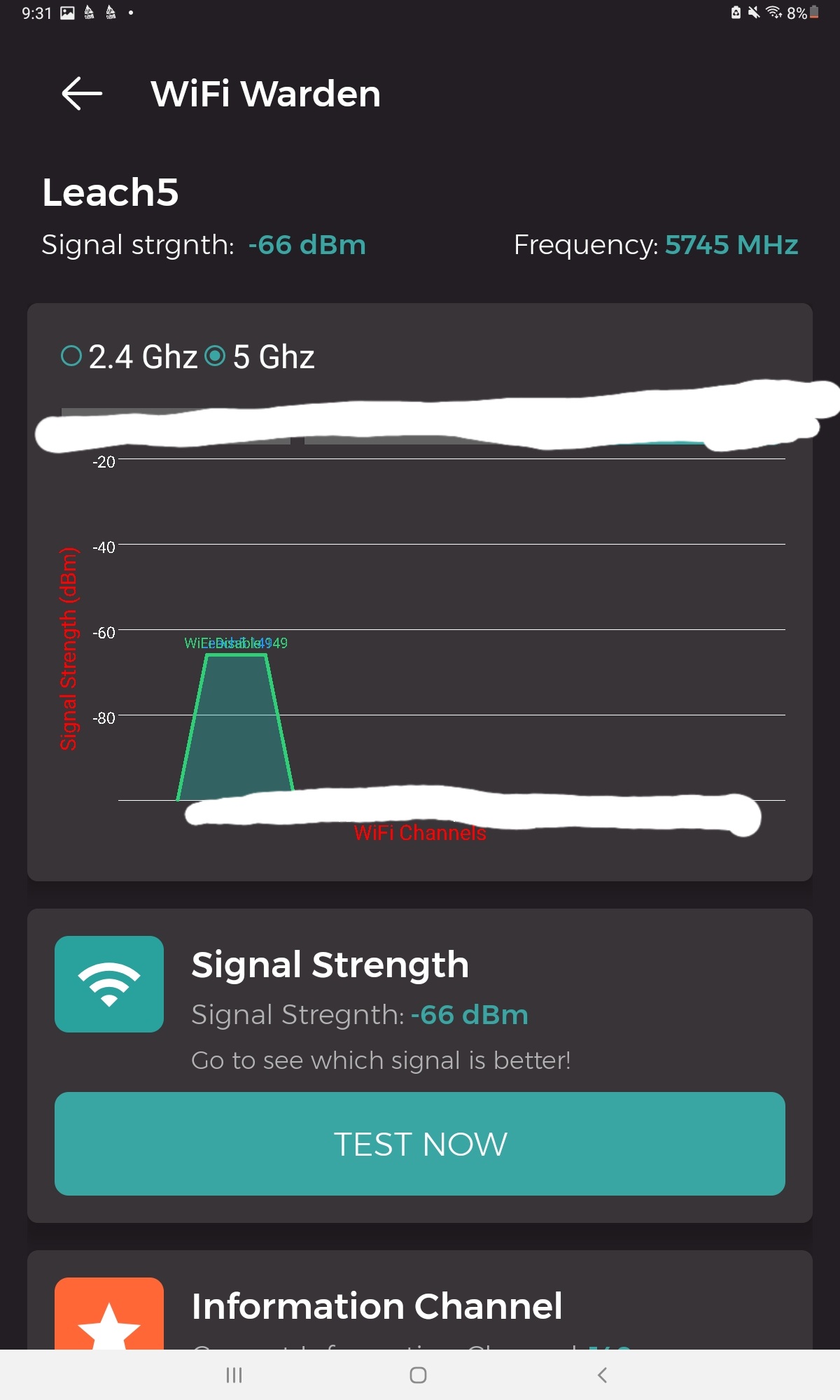Open recent apps from the navigation bar

pyautogui.click(x=234, y=1375)
